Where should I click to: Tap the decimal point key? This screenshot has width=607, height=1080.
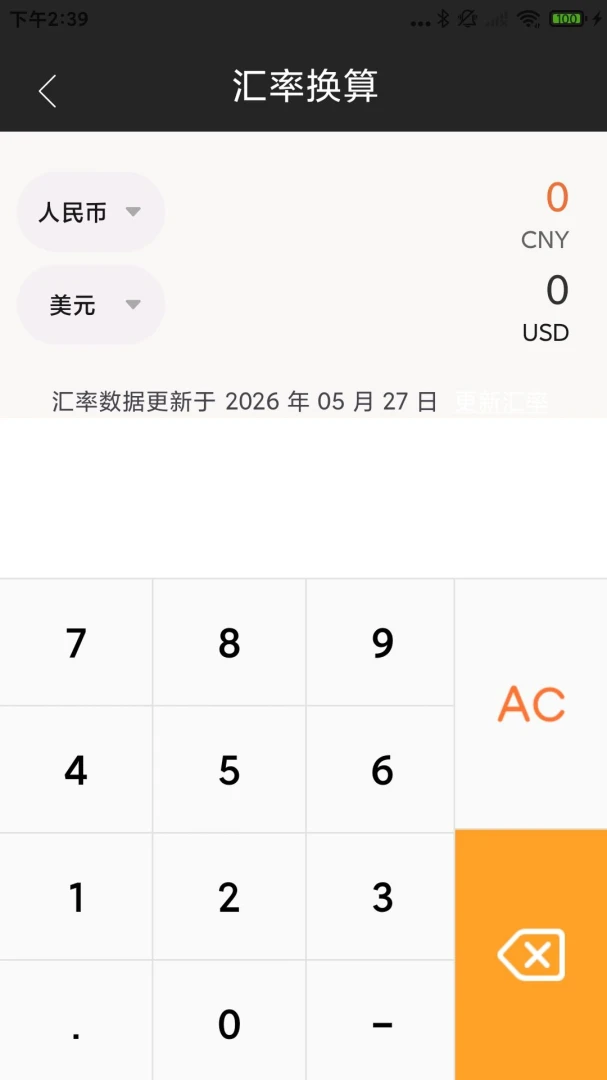pyautogui.click(x=76, y=1021)
